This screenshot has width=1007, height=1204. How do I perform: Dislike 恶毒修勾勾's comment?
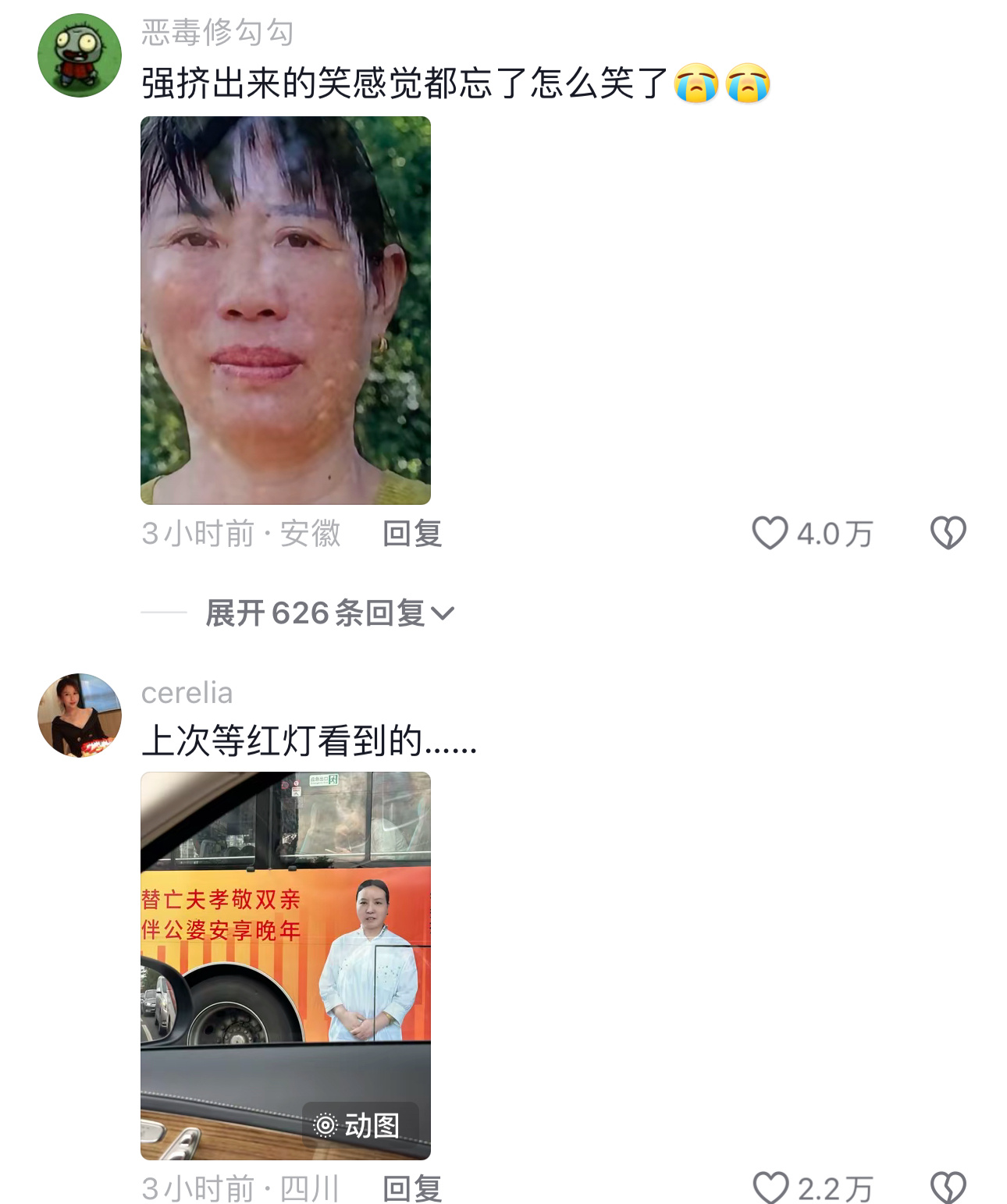[x=948, y=534]
